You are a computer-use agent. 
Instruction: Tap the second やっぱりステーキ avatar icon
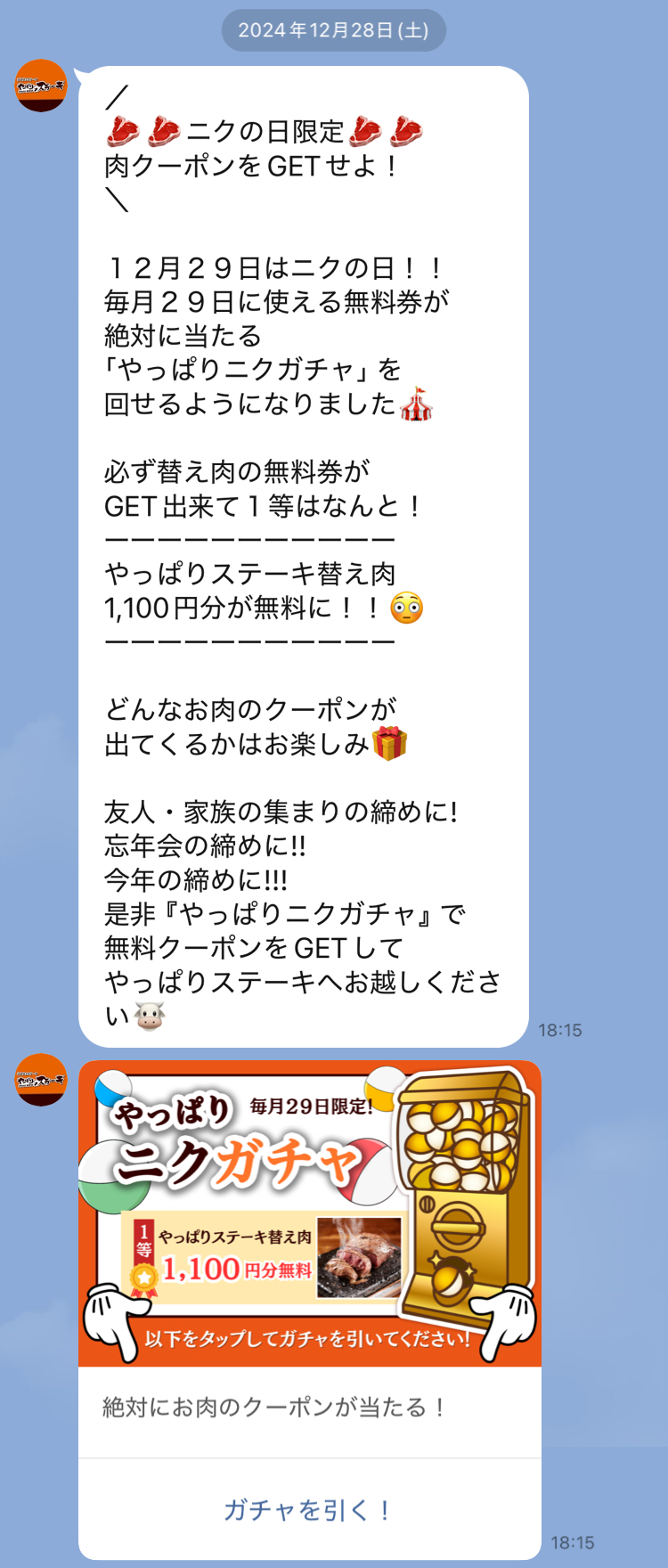39,1080
